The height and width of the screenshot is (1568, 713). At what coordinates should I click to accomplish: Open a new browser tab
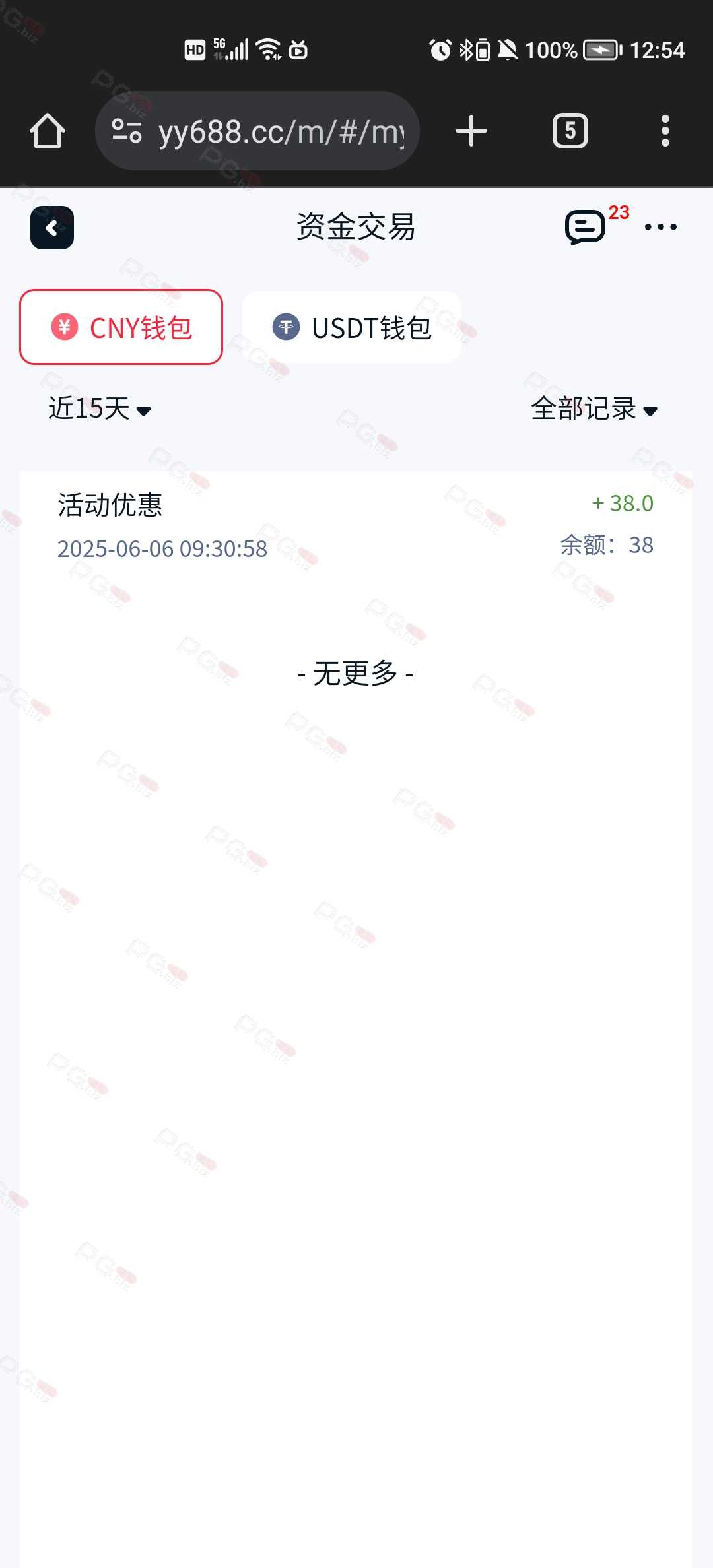click(x=471, y=131)
